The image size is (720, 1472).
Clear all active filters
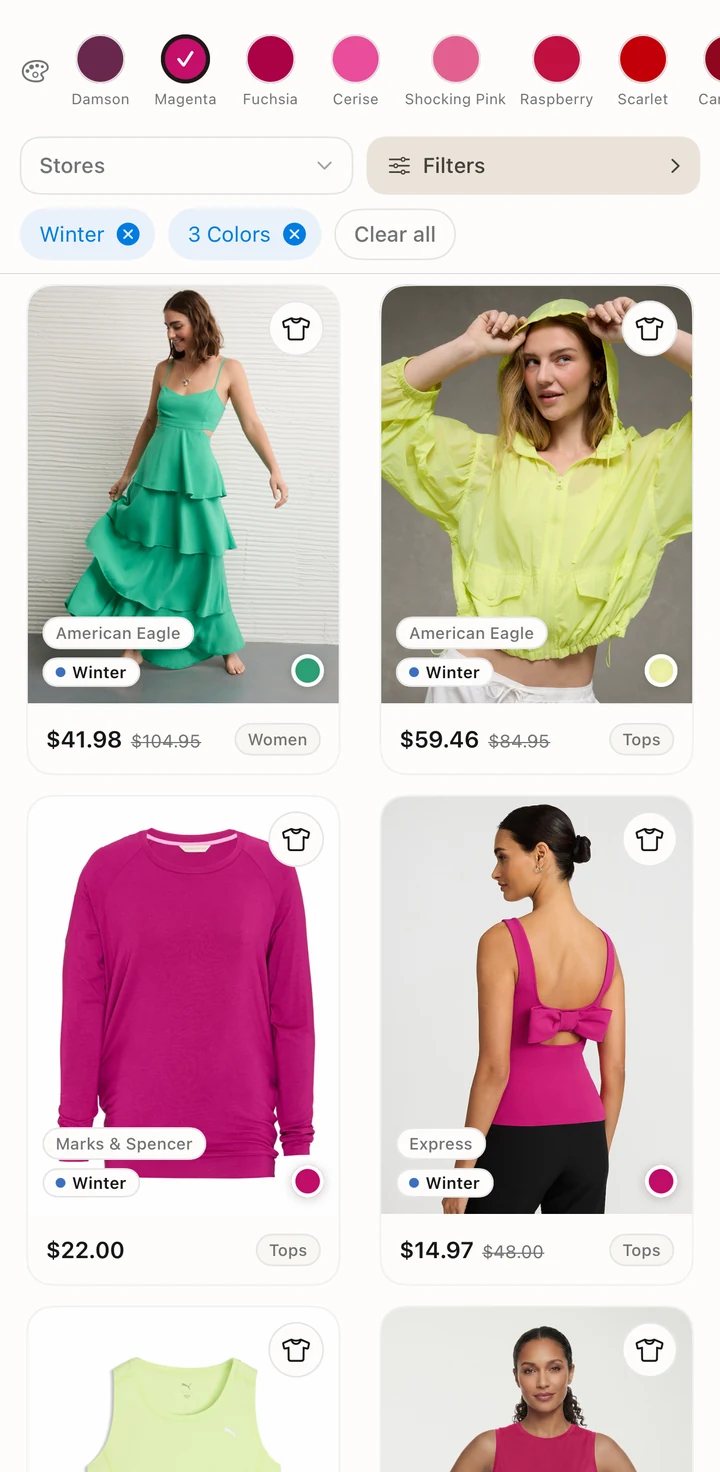coord(395,234)
